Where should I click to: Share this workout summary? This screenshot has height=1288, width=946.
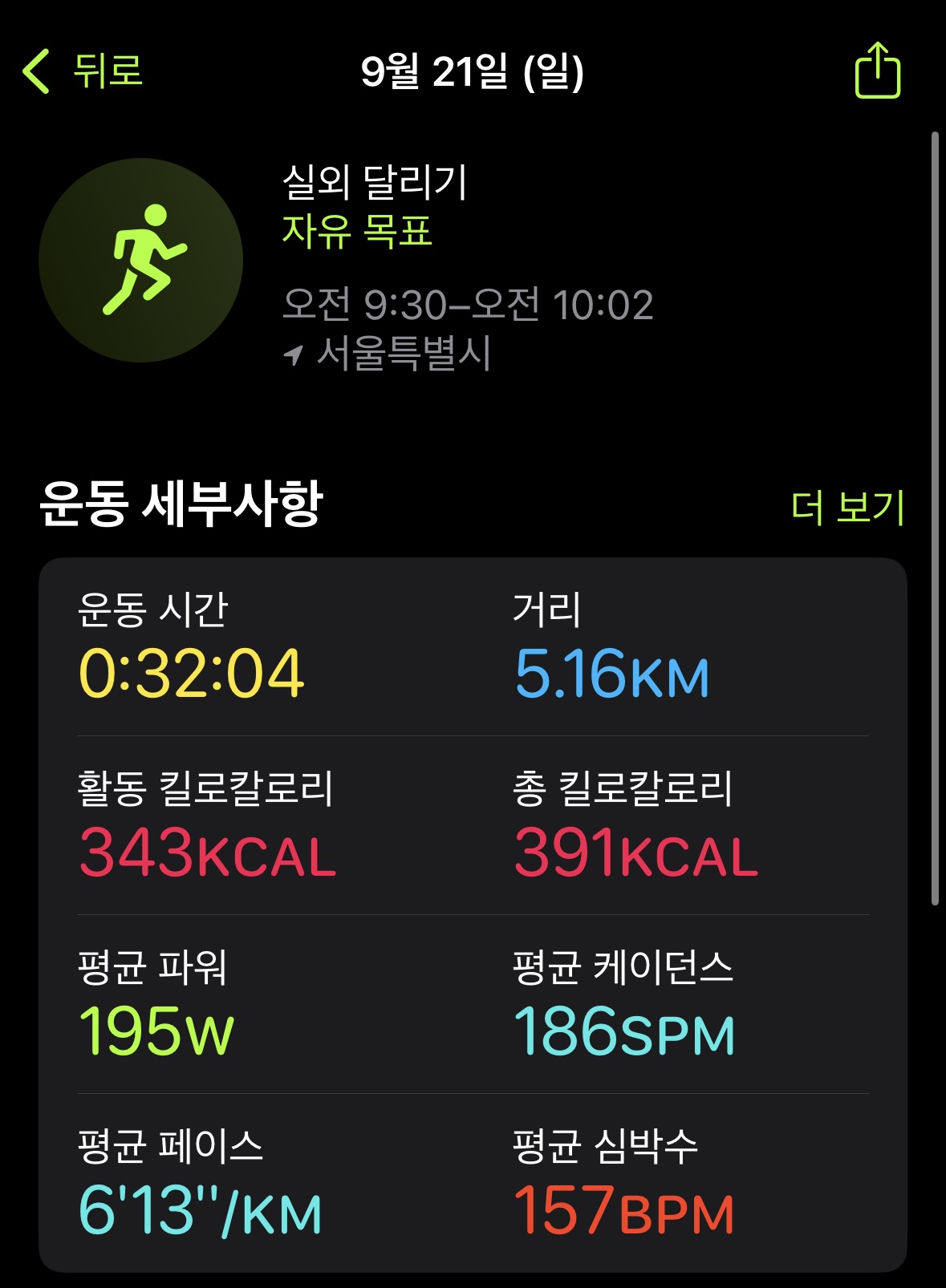point(877,71)
